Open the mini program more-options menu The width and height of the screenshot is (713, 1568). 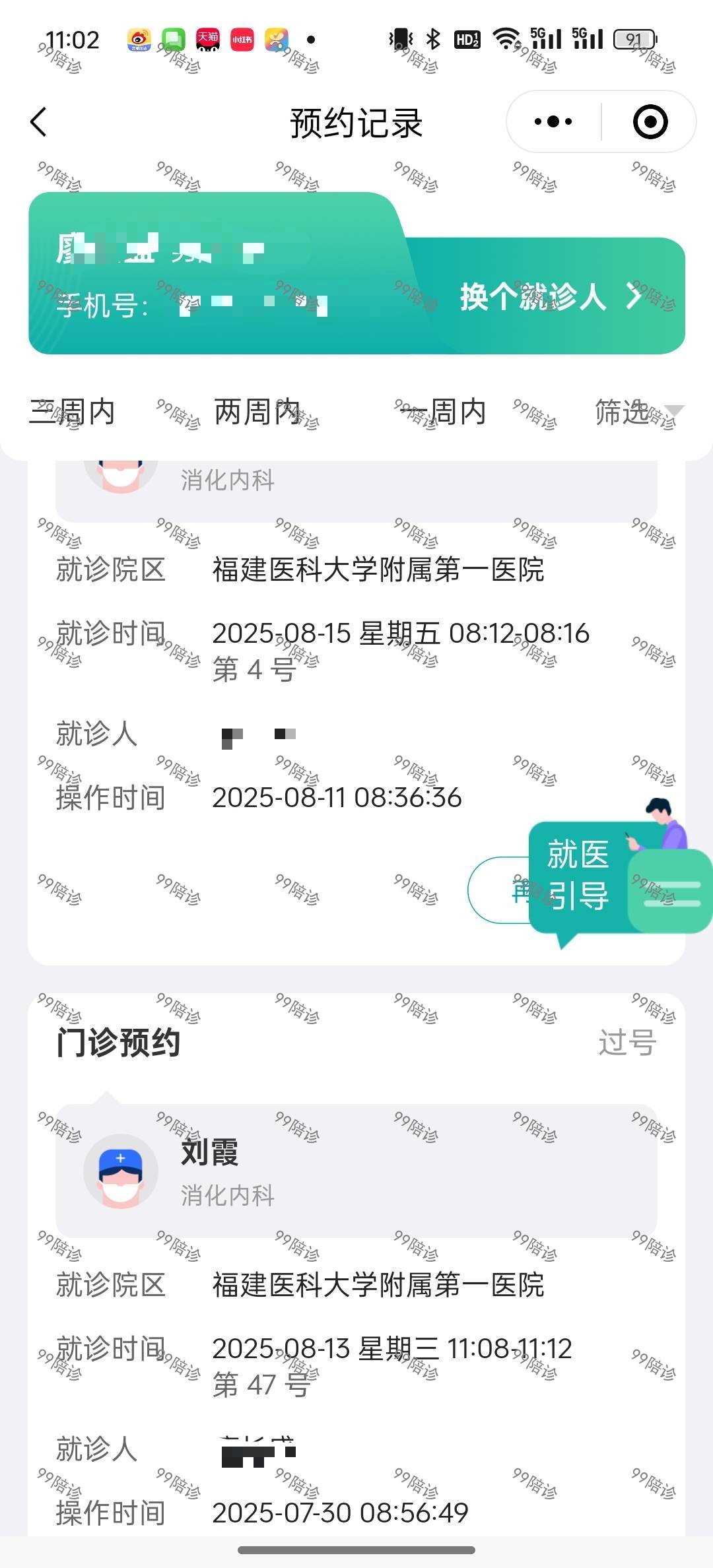553,122
